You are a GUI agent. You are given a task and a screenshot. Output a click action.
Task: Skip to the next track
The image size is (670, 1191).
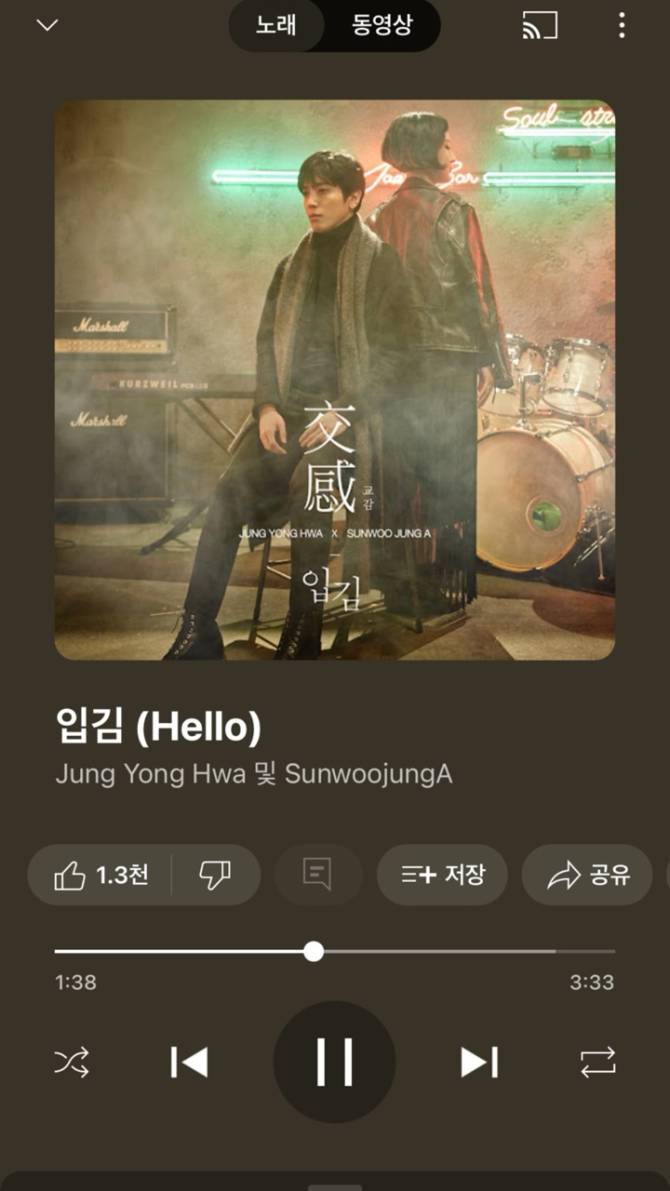click(x=479, y=1062)
